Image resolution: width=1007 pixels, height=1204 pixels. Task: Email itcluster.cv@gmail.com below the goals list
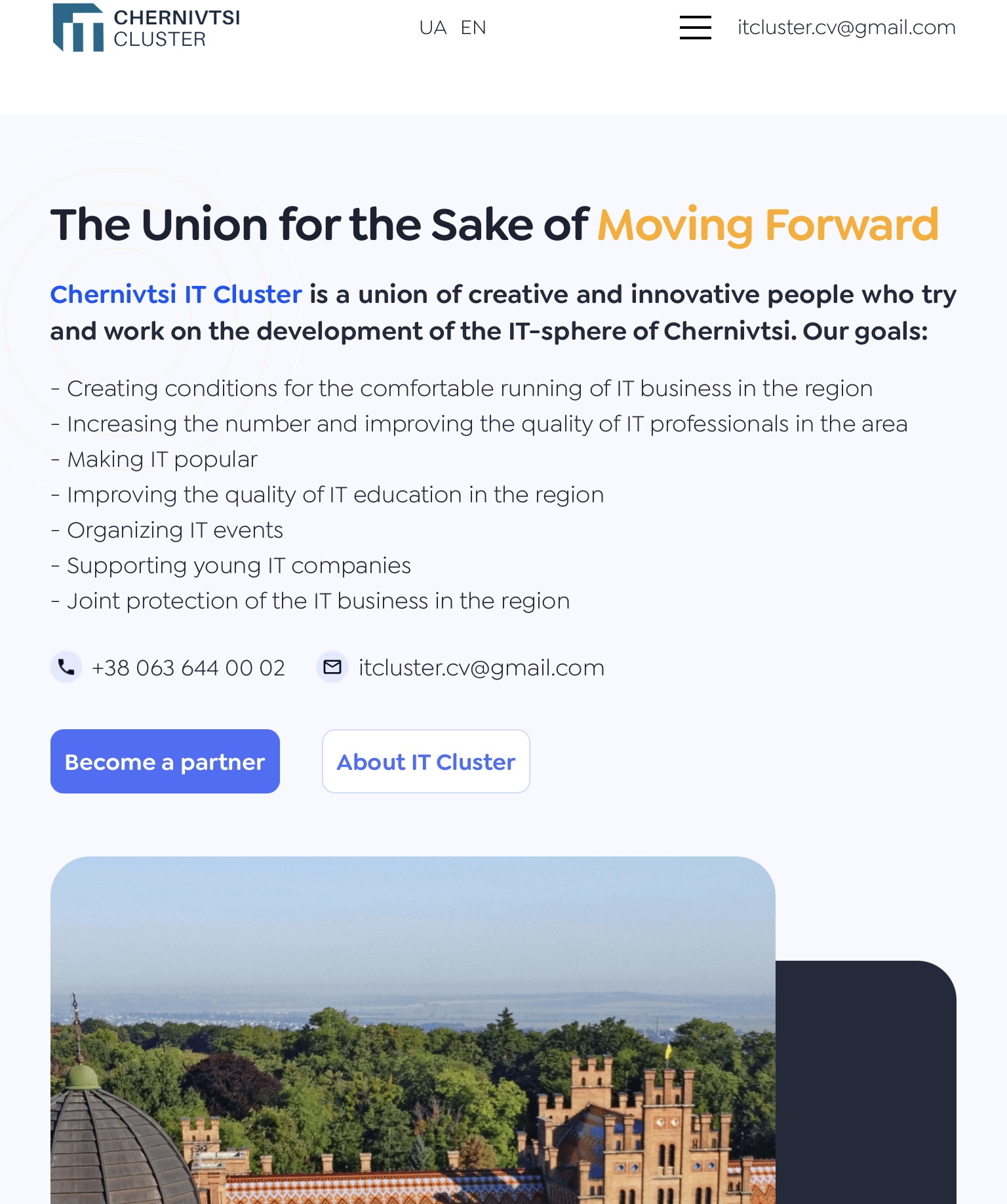[481, 668]
